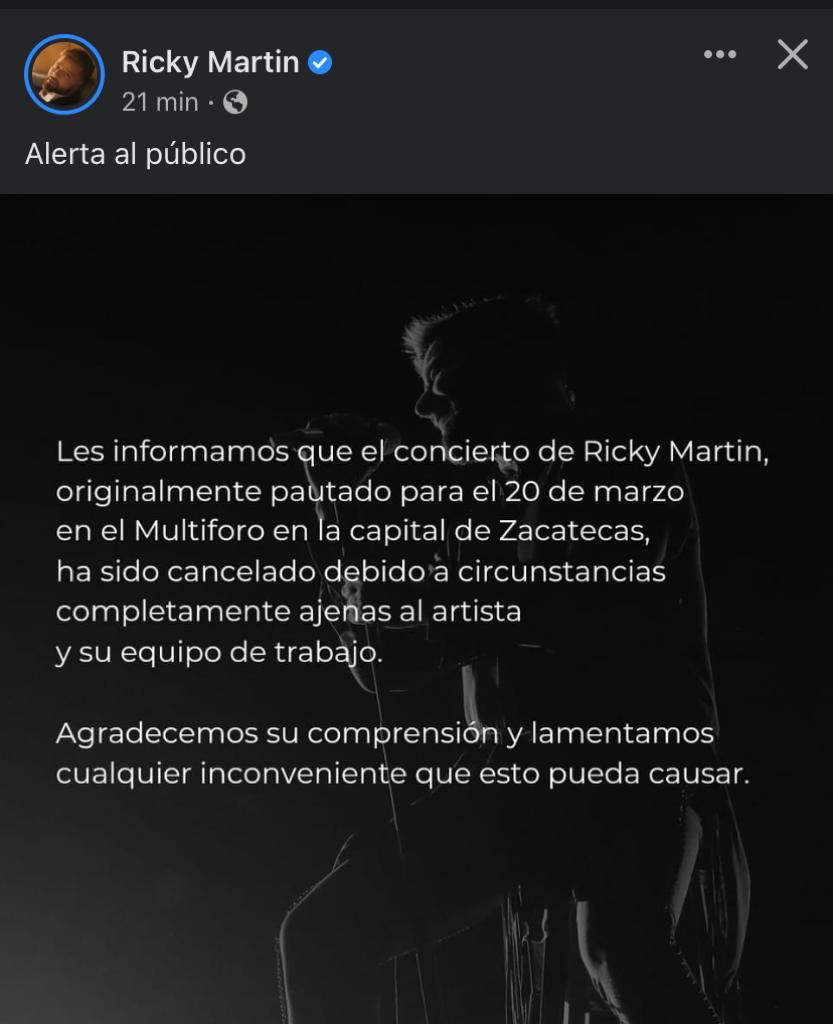Viewport: 833px width, 1024px height.
Task: Open Ricky Martin's profile picture
Action: coord(64,75)
